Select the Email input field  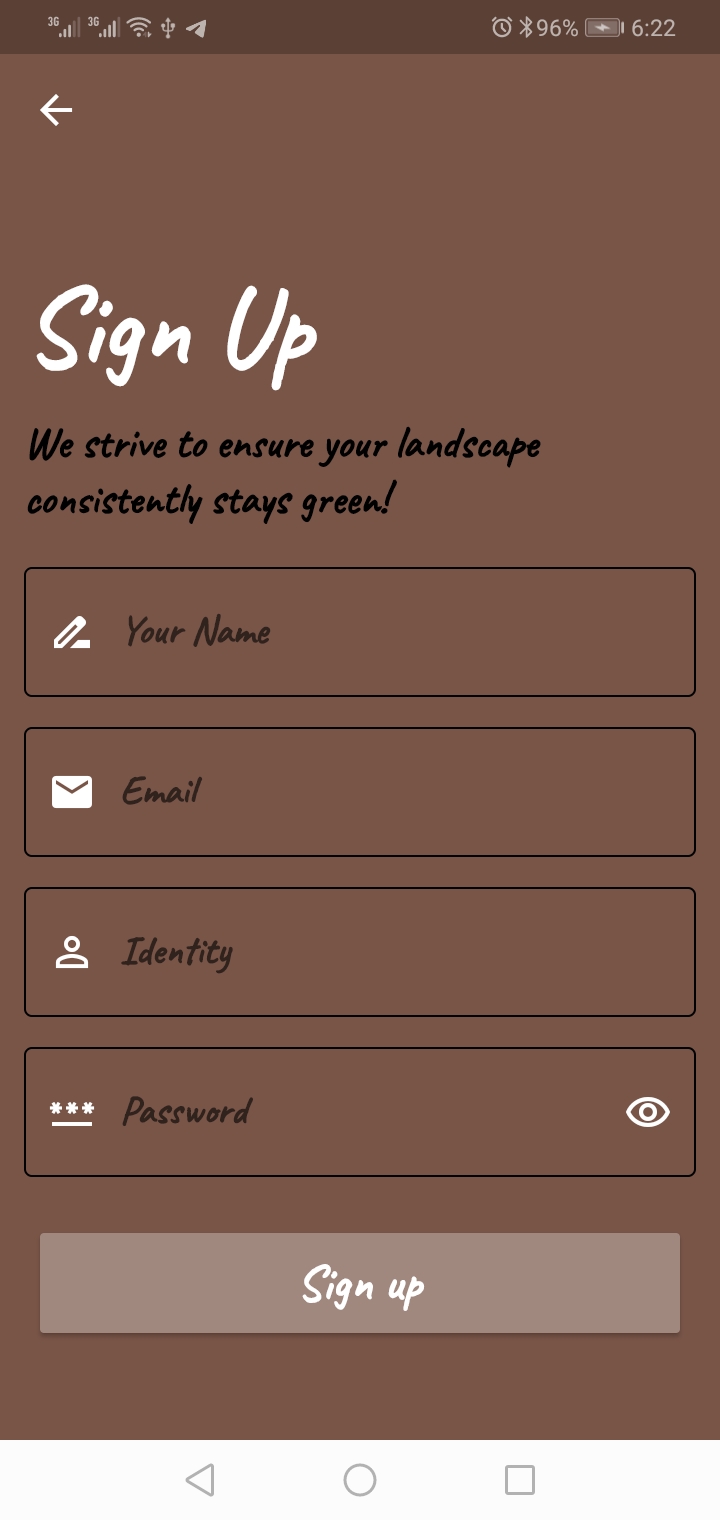point(380,792)
